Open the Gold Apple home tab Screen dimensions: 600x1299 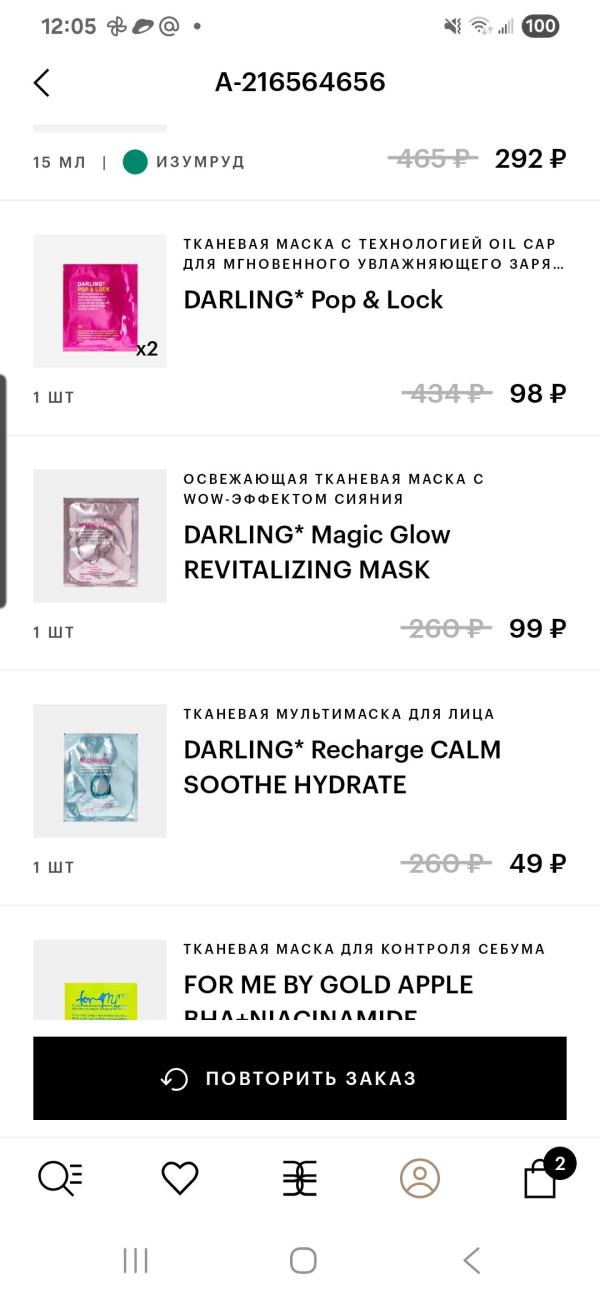click(300, 1177)
